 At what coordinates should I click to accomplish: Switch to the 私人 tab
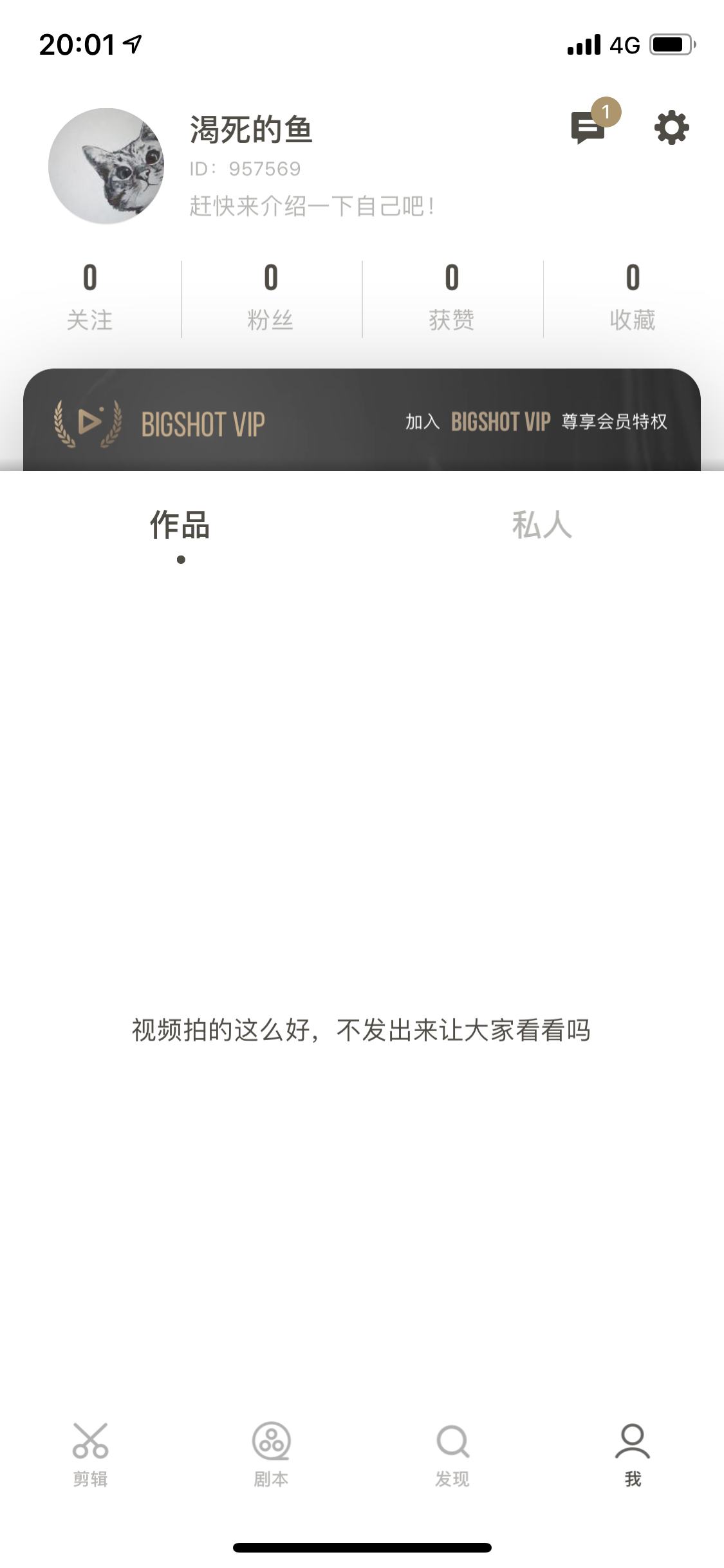(x=542, y=525)
